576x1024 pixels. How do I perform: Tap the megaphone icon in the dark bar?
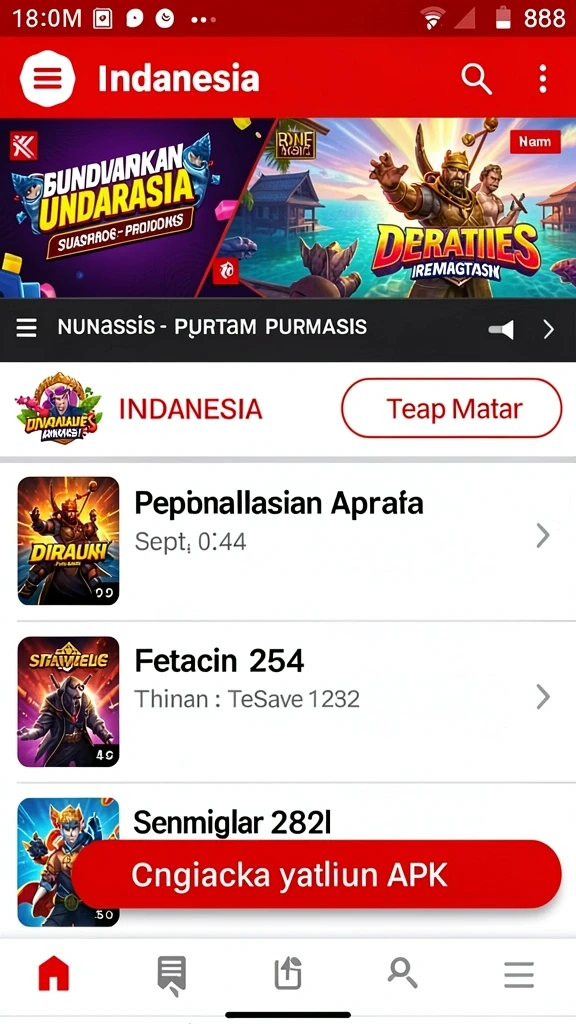(502, 330)
